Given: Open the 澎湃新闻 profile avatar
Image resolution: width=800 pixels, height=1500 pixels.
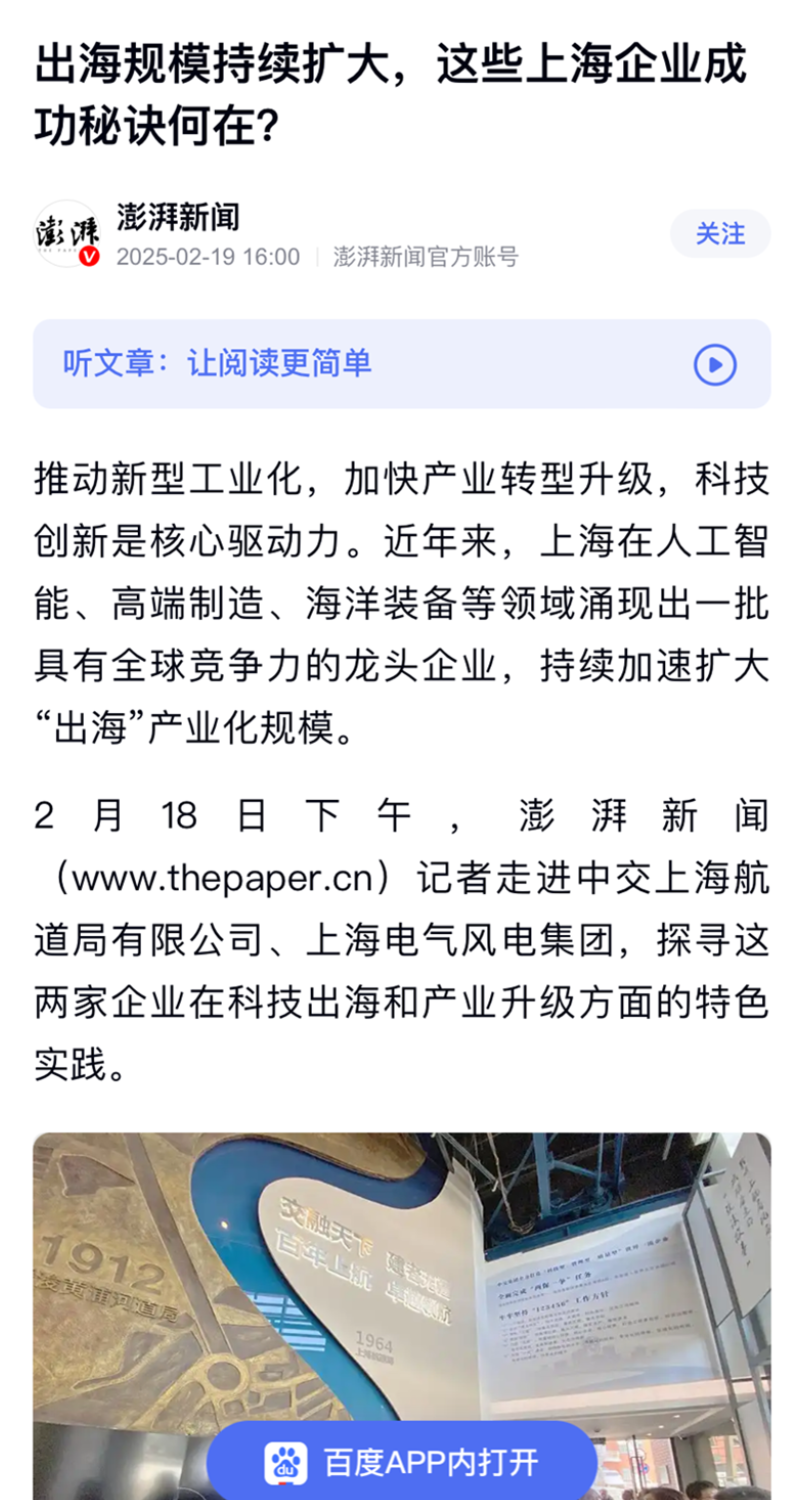Looking at the screenshot, I should coord(68,235).
